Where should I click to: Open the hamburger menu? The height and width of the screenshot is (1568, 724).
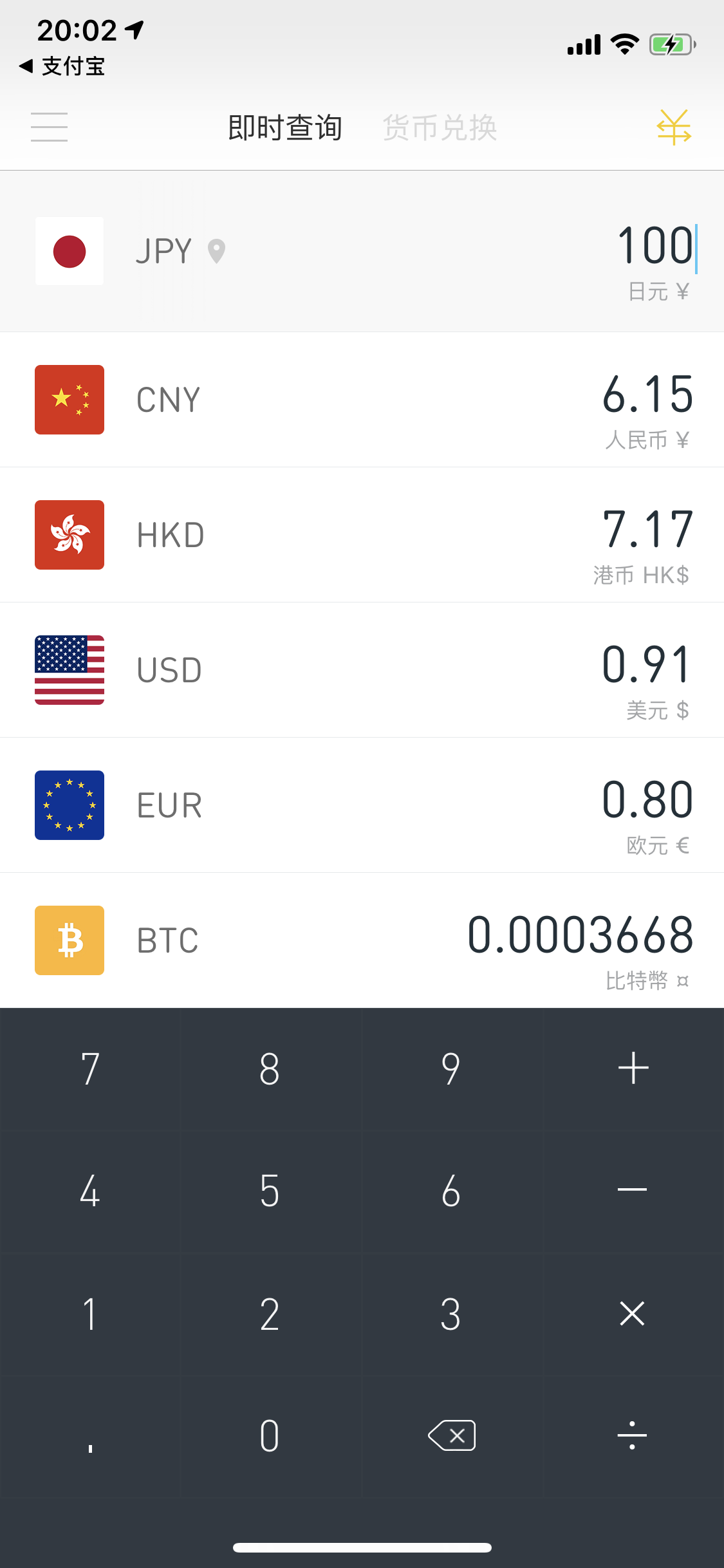tap(49, 127)
